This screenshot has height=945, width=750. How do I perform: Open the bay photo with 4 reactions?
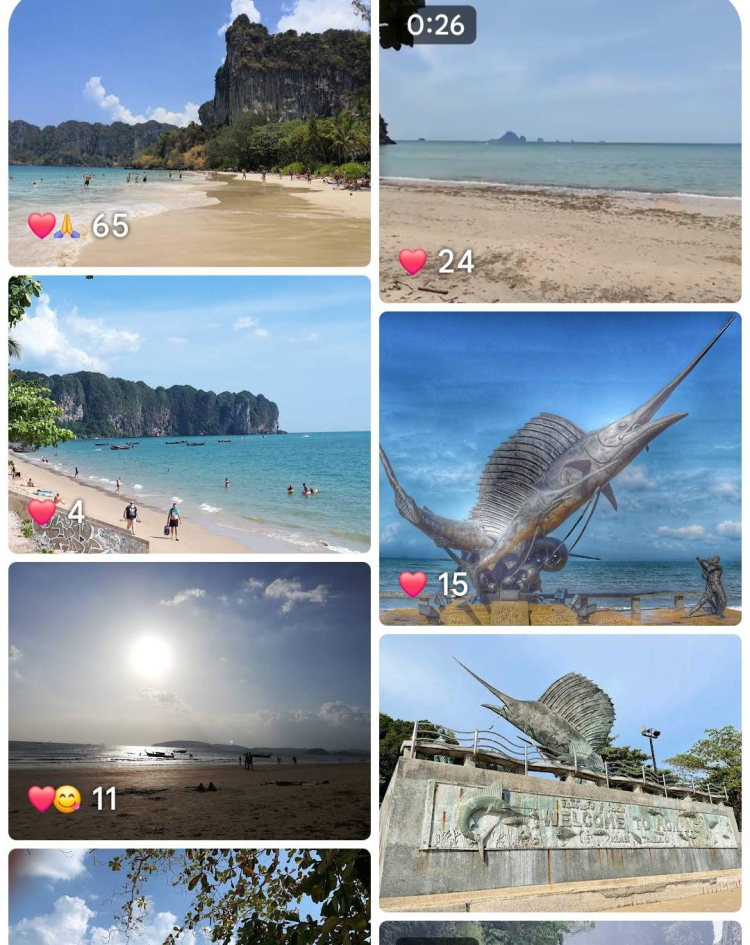189,414
